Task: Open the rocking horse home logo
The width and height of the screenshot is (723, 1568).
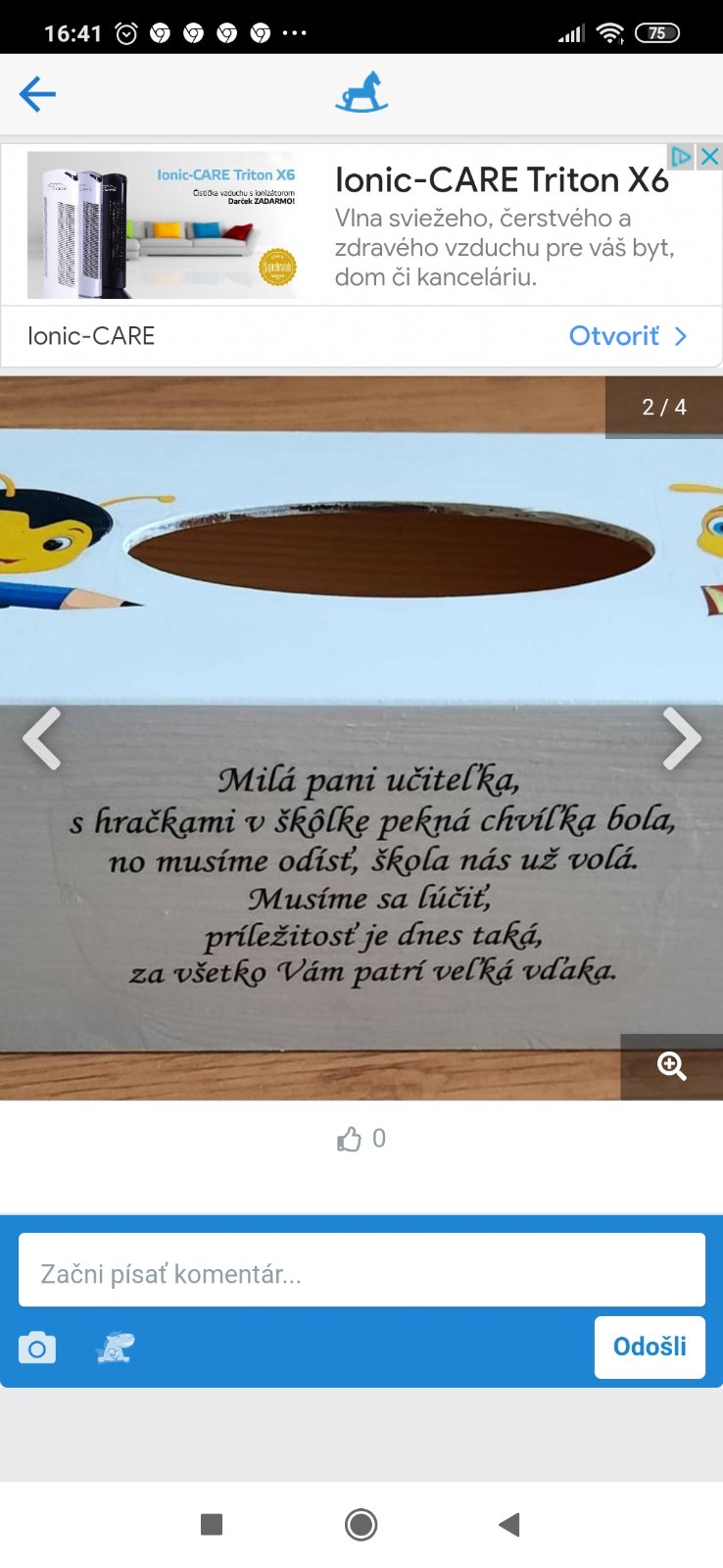Action: 361,93
